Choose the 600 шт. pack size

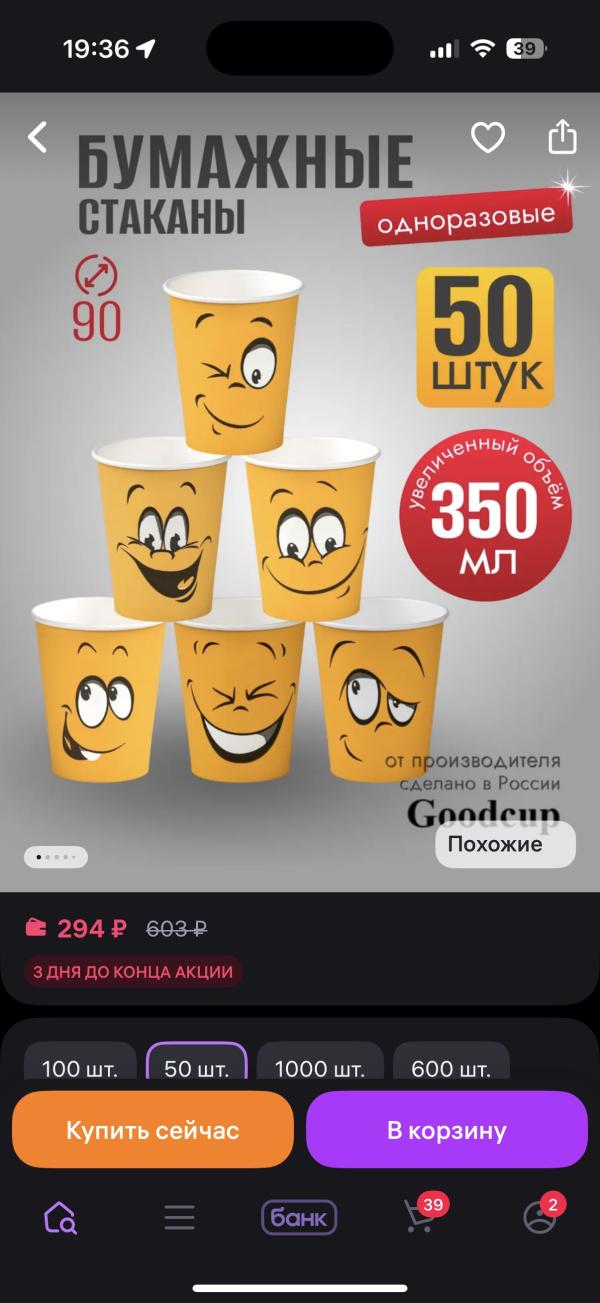[x=451, y=1066]
